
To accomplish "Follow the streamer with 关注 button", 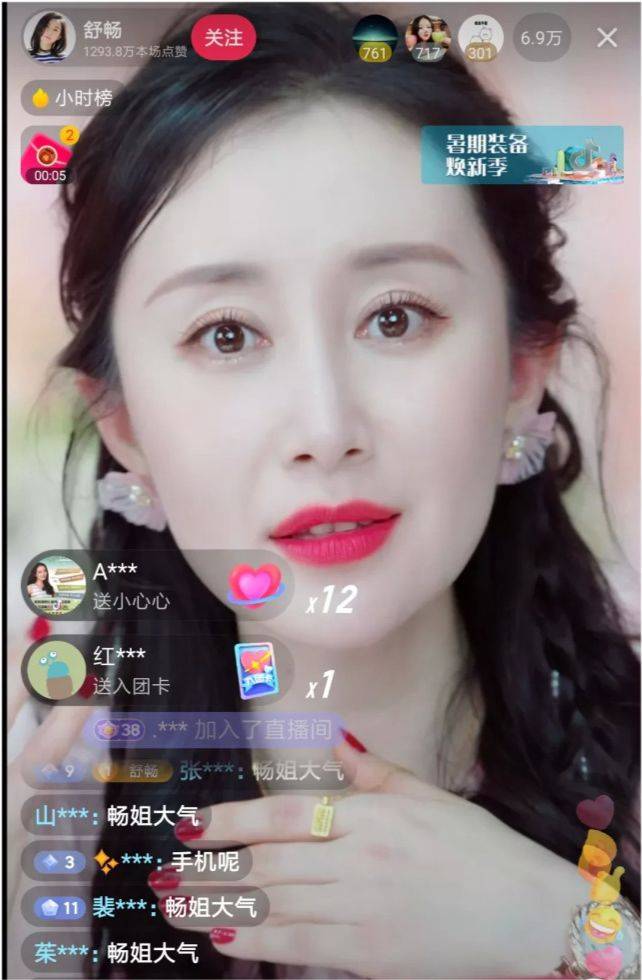I will pos(223,38).
